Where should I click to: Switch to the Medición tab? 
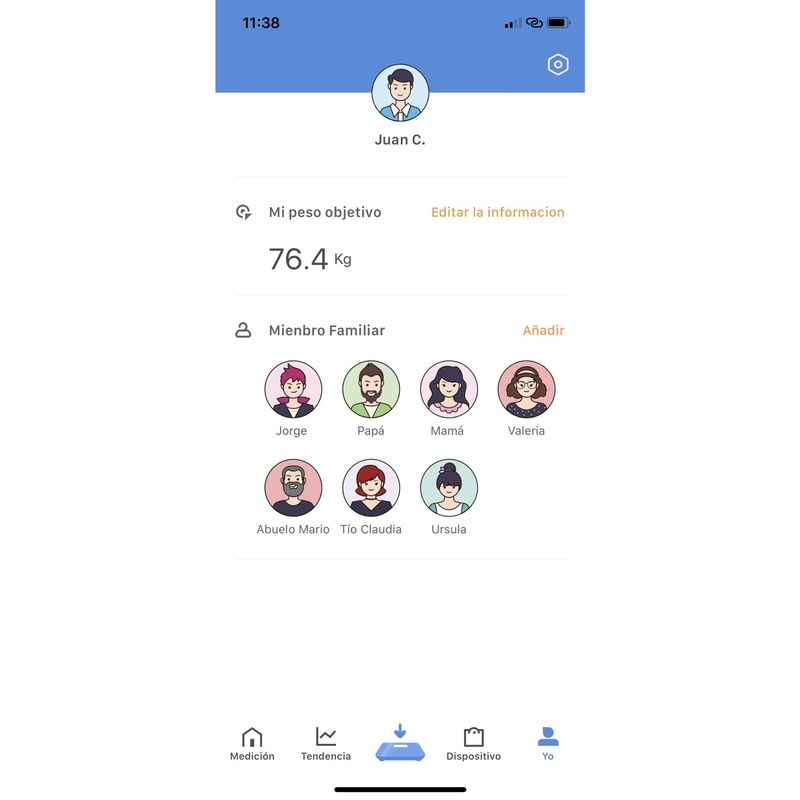[252, 744]
